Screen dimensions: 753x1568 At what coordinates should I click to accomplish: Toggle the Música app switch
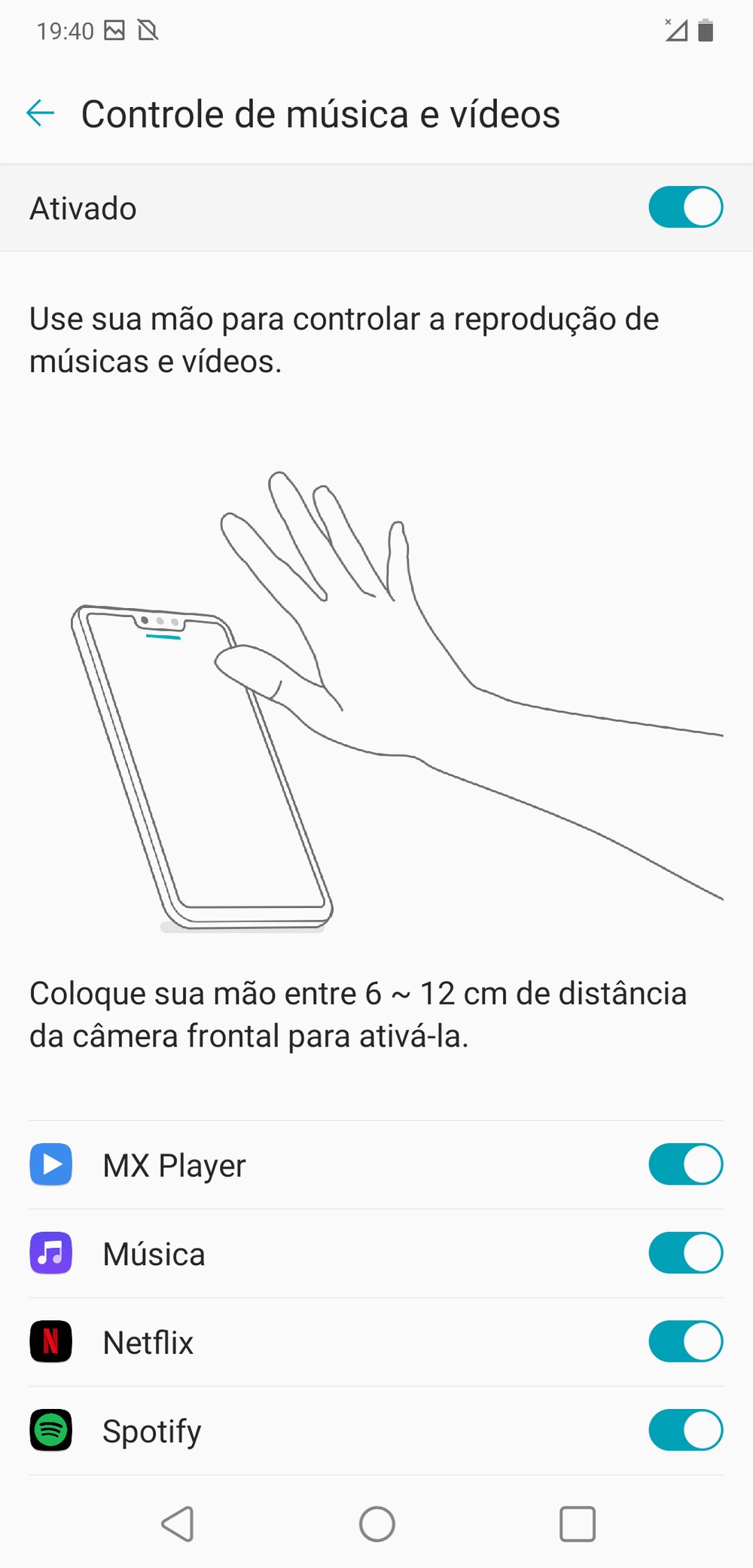(x=685, y=1253)
